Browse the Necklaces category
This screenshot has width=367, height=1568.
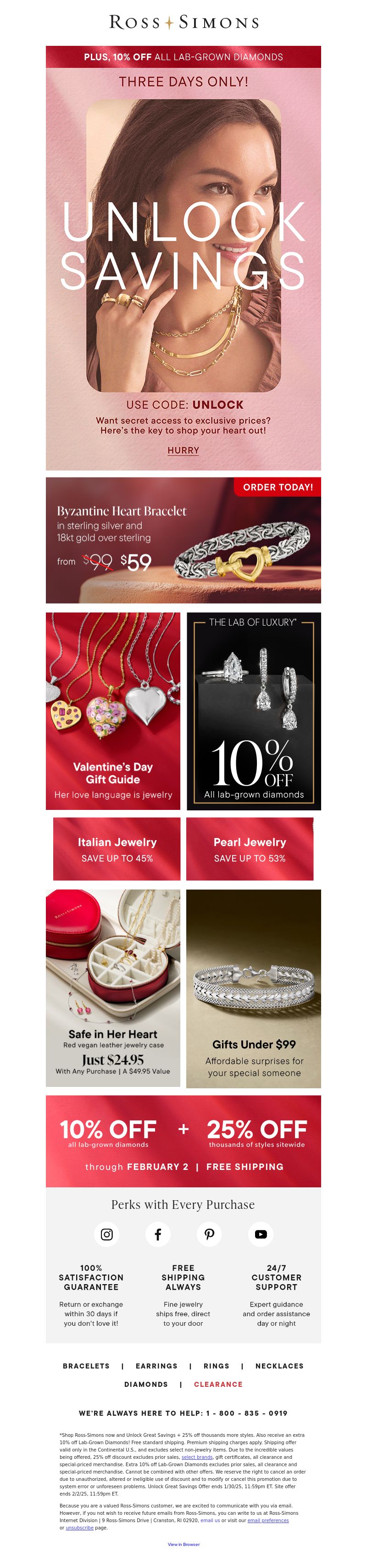point(279,1365)
